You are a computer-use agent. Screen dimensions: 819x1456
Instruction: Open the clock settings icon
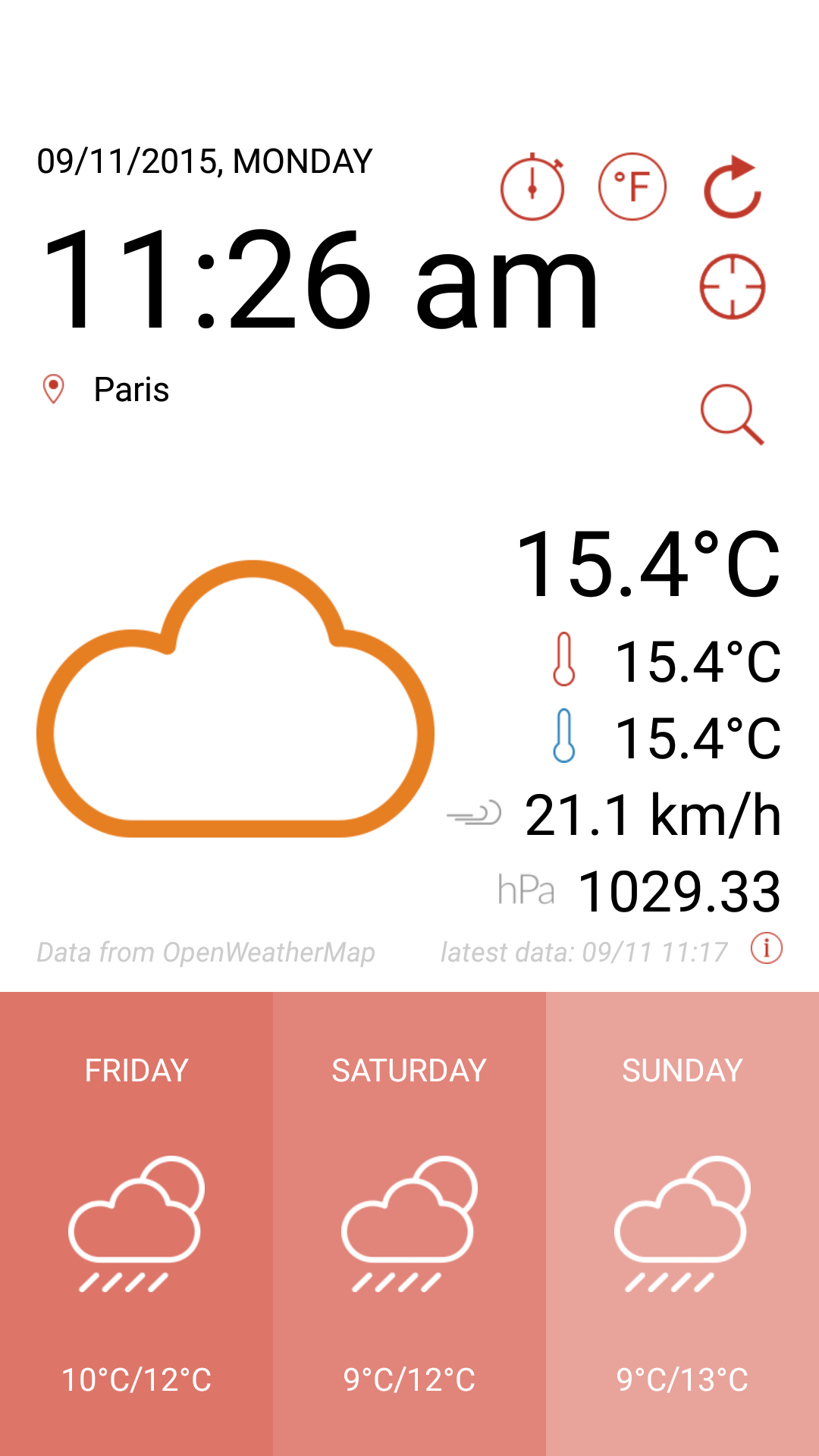point(532,187)
